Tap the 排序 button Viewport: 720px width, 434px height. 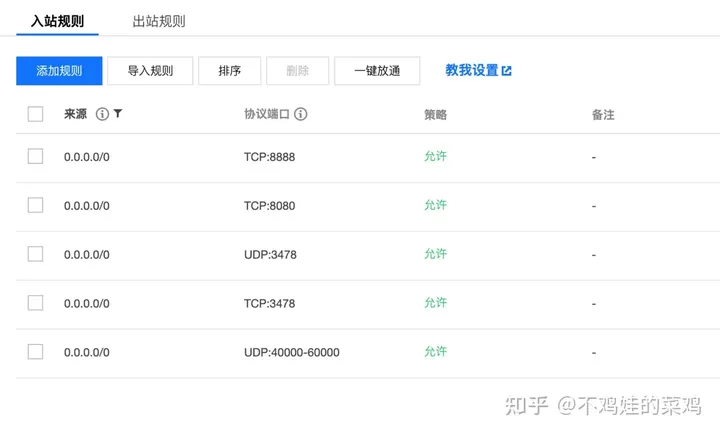tap(230, 71)
